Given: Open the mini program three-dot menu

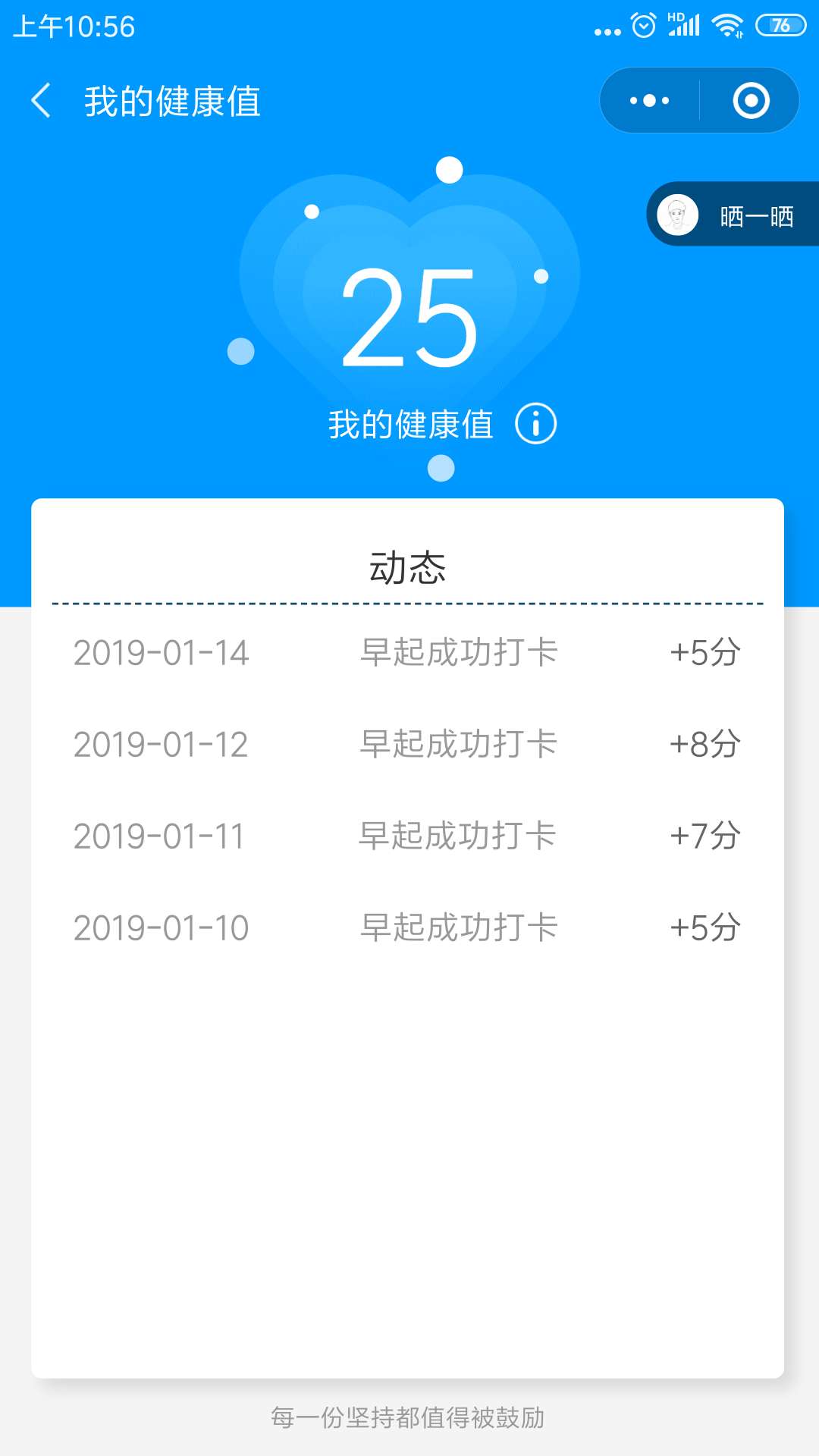Looking at the screenshot, I should (650, 100).
